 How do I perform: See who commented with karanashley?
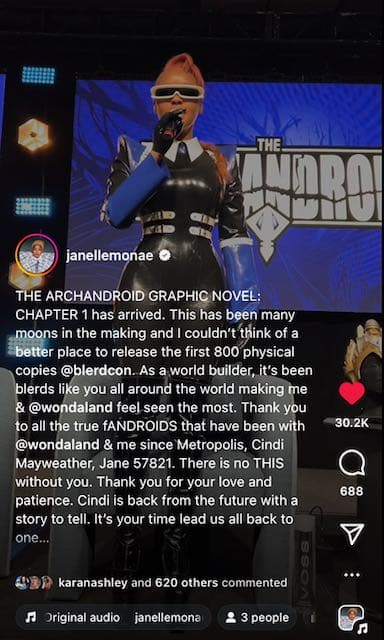pos(151,583)
